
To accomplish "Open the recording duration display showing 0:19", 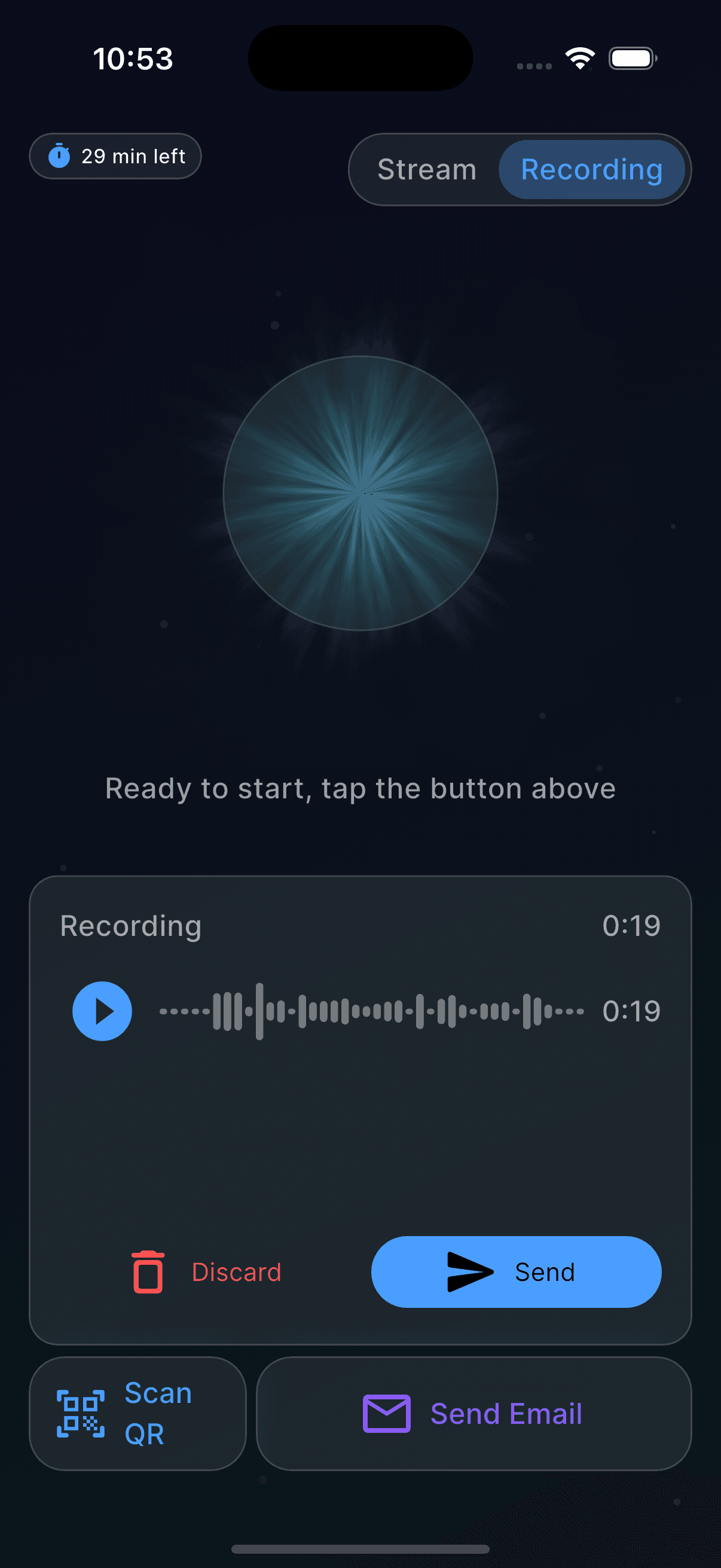I will pos(631,926).
